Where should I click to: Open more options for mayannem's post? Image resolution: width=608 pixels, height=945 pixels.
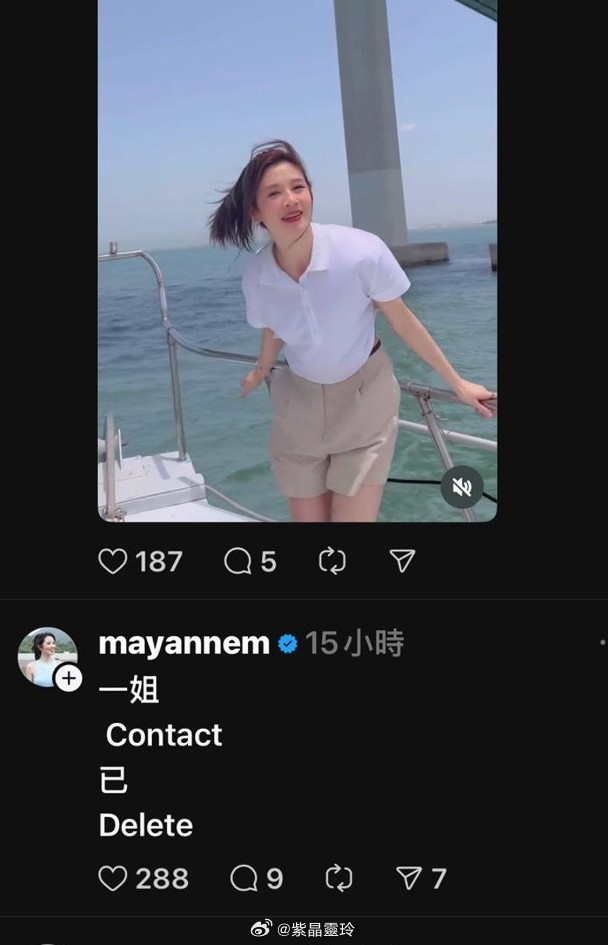(x=601, y=642)
